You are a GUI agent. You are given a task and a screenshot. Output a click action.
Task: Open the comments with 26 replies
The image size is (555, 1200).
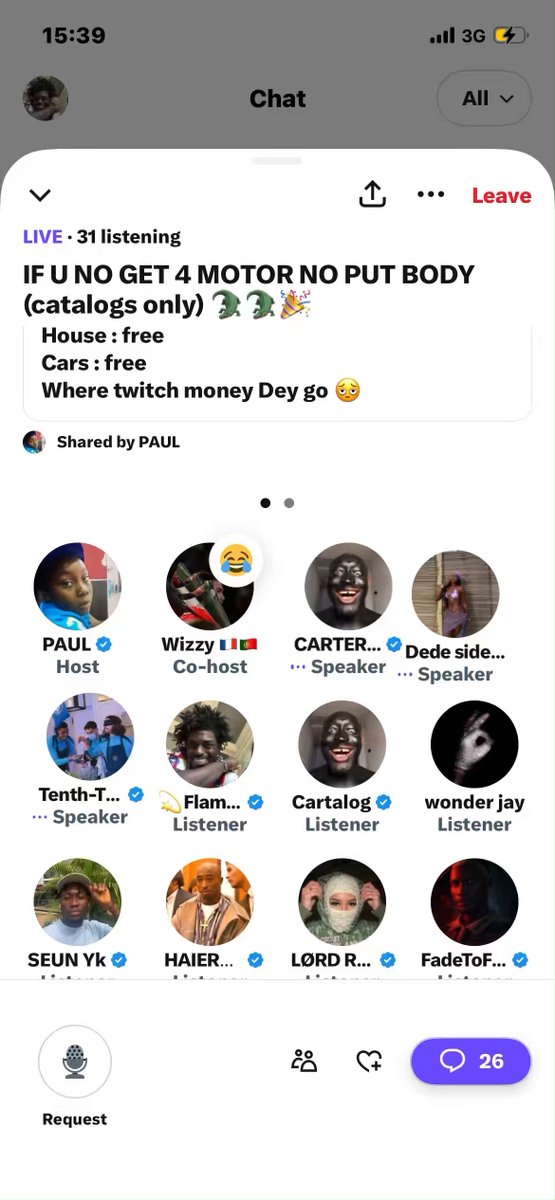(471, 1061)
